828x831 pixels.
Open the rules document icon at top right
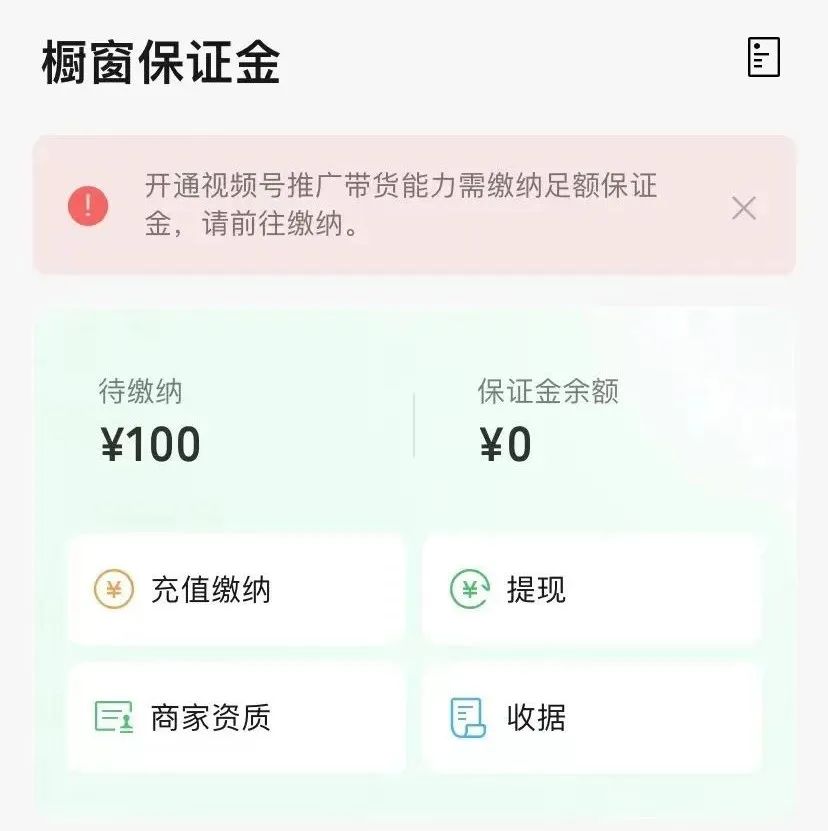[x=763, y=56]
